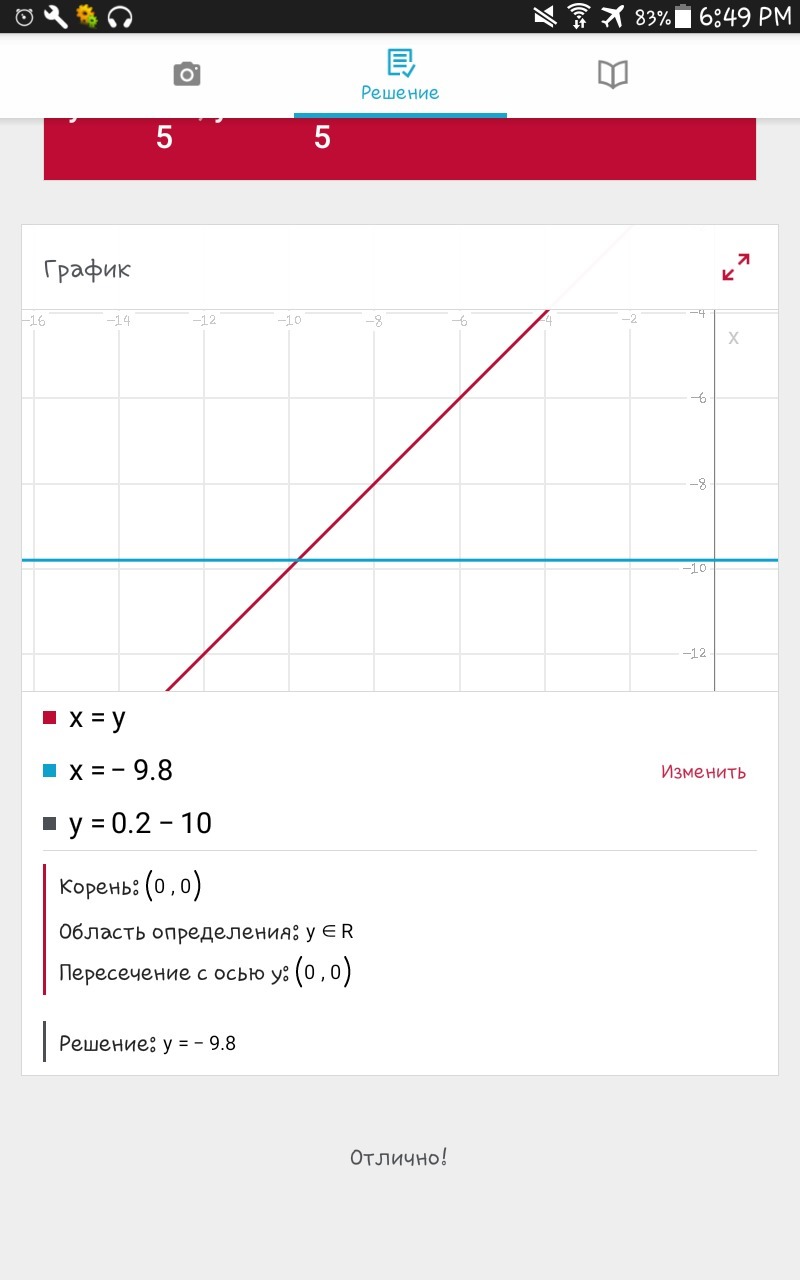Expand the graph to fullscreen
This screenshot has width=800, height=1280.
[736, 267]
